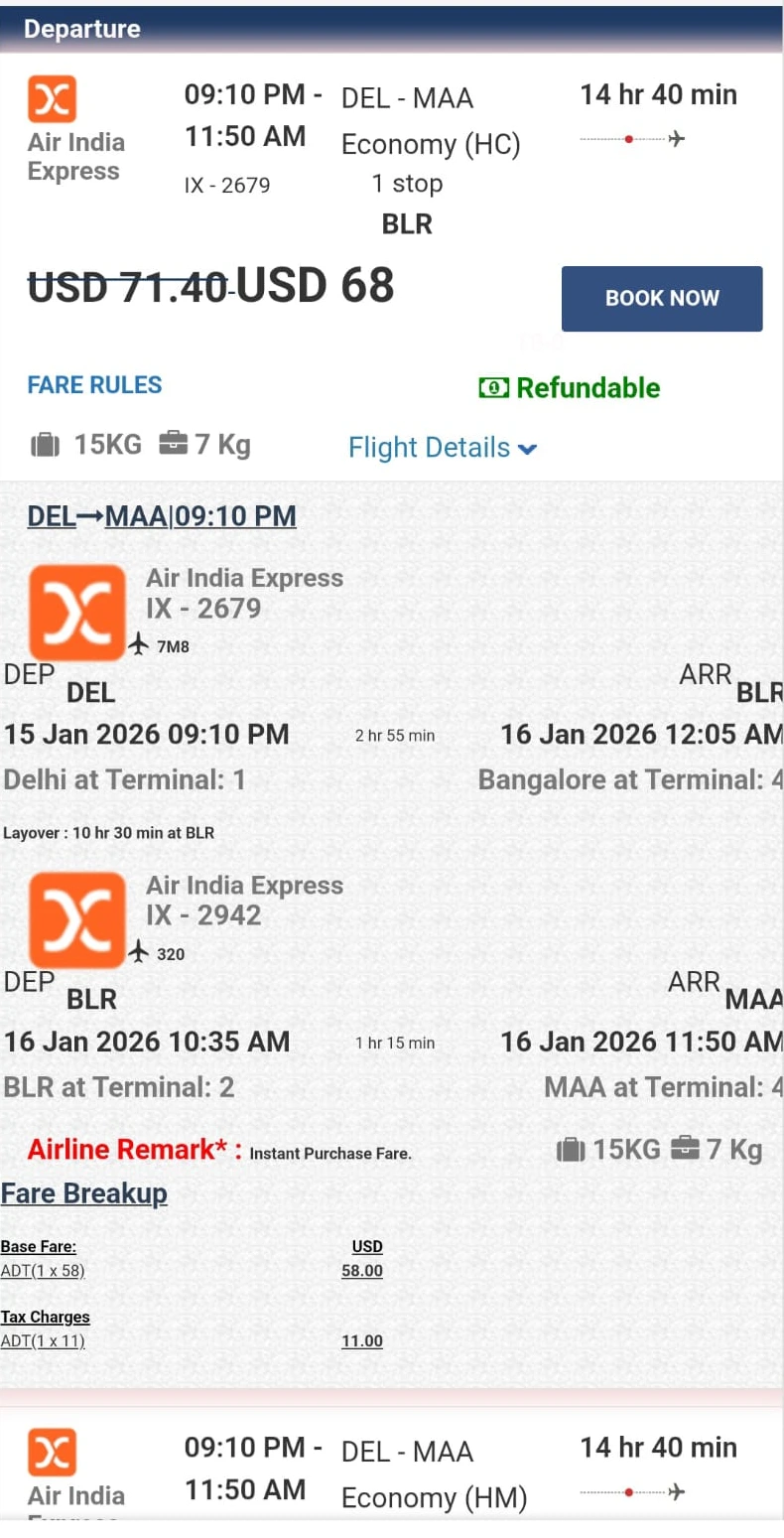784x1538 pixels.
Task: Collapse the Flight Details chevron
Action: tap(527, 449)
